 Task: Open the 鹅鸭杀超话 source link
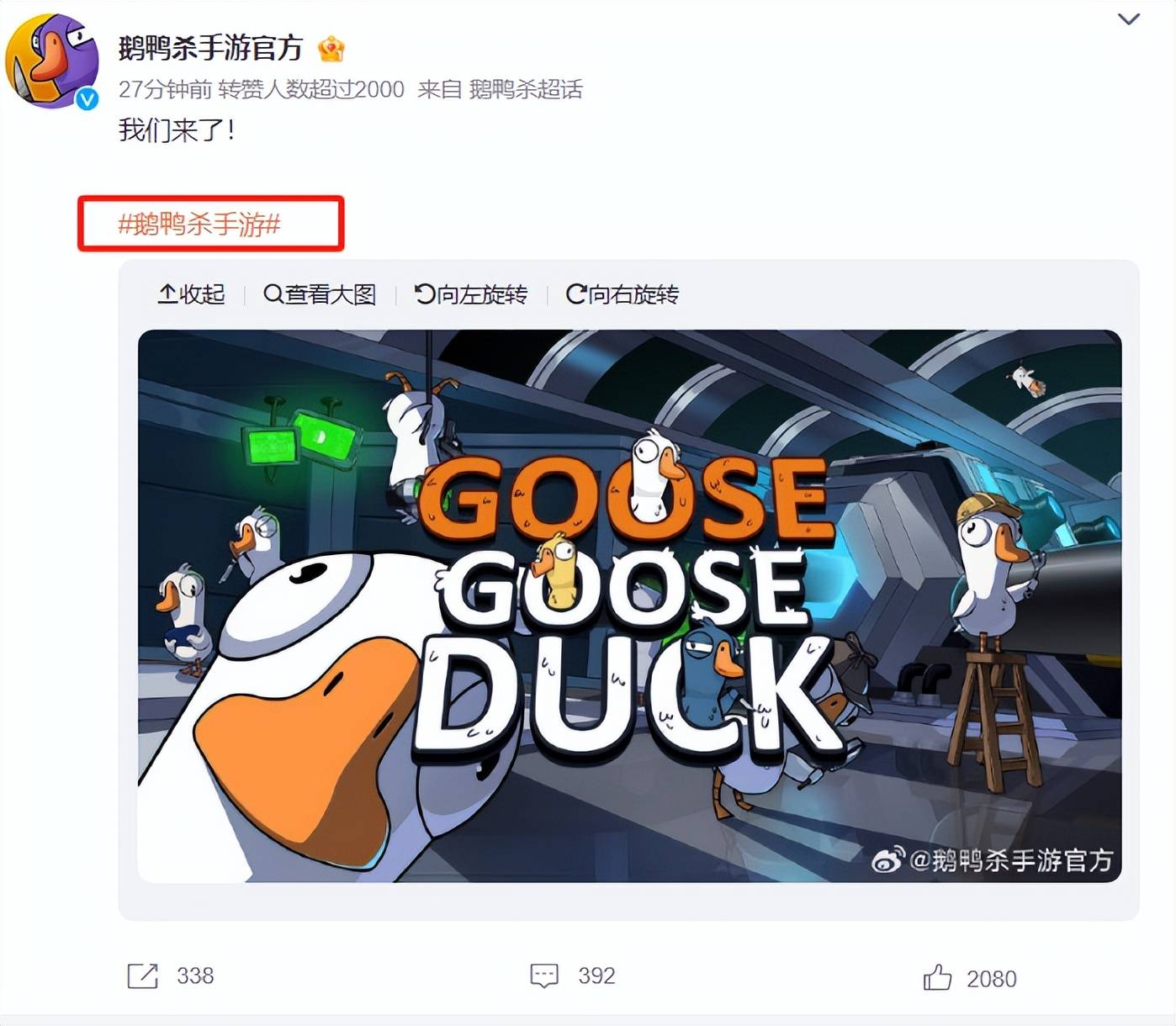(x=526, y=89)
